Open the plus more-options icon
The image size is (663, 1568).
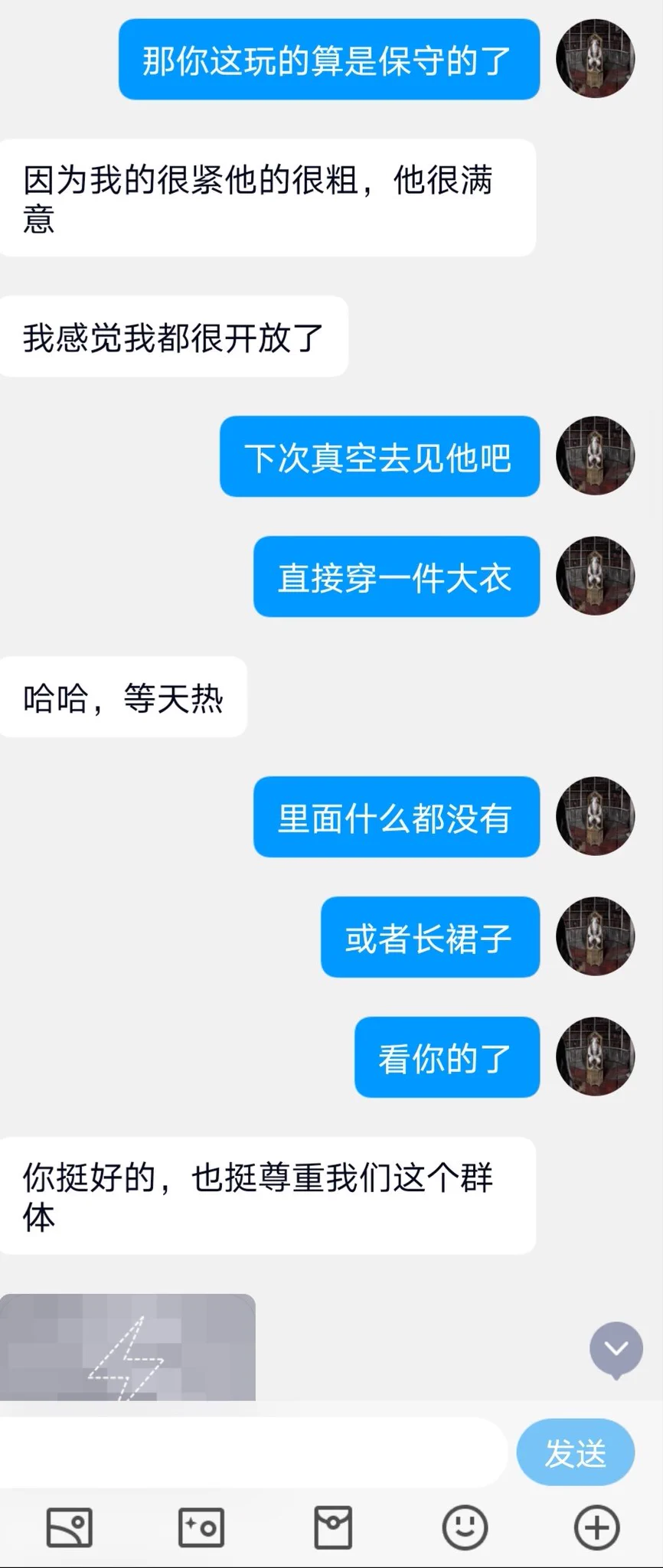pyautogui.click(x=596, y=1528)
